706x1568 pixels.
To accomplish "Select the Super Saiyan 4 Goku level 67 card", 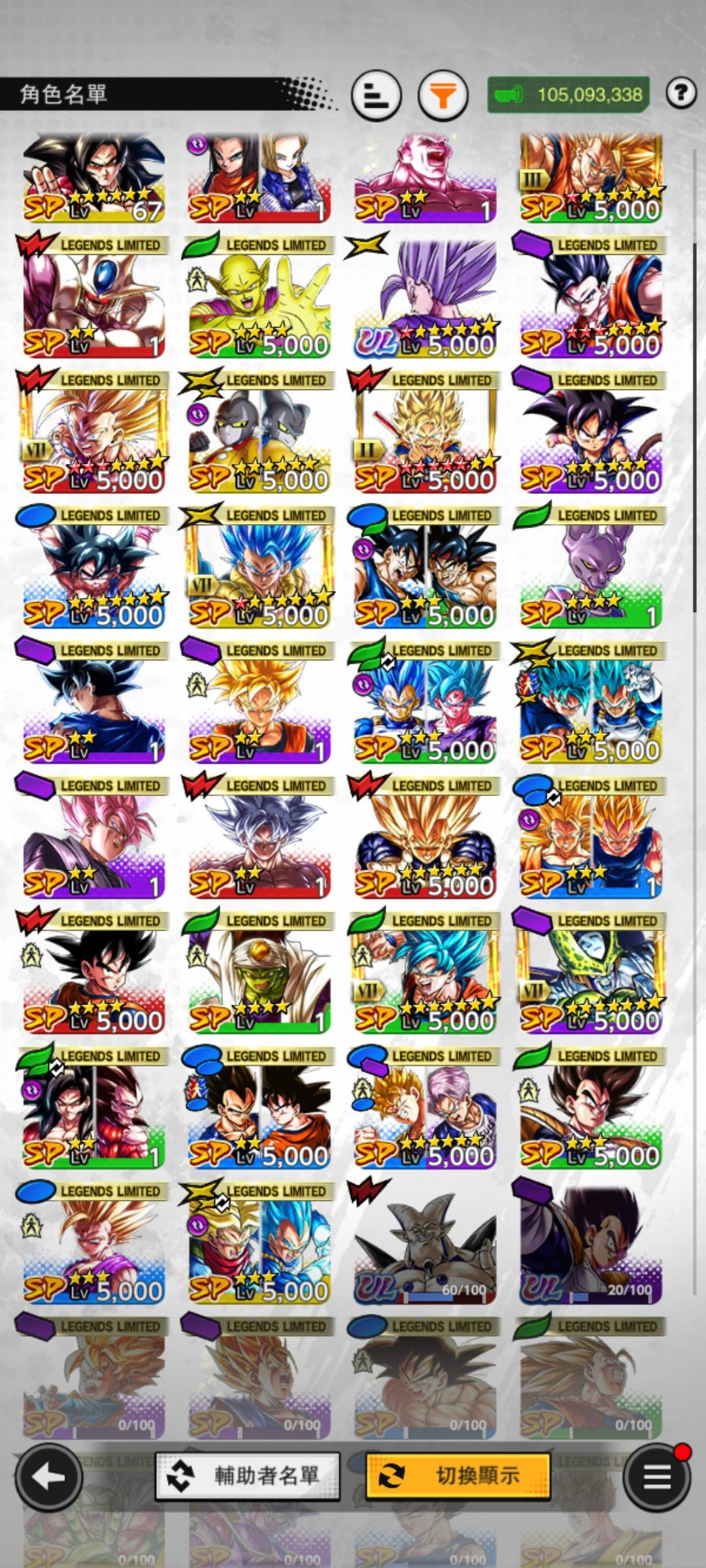I will tap(93, 176).
